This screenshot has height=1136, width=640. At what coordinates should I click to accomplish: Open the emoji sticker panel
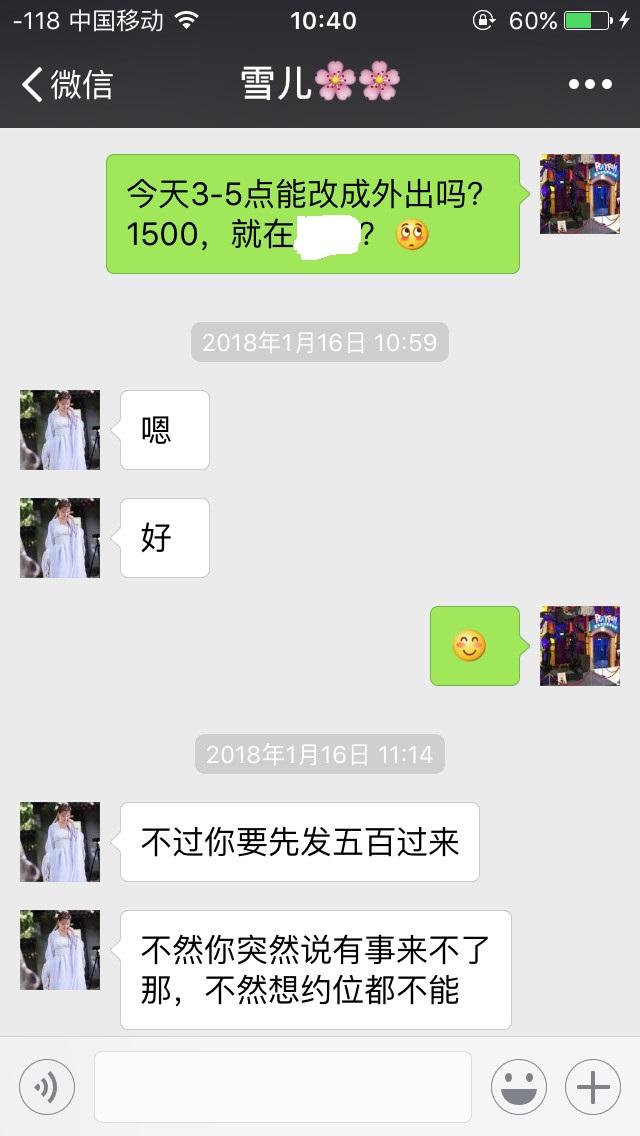(518, 1086)
